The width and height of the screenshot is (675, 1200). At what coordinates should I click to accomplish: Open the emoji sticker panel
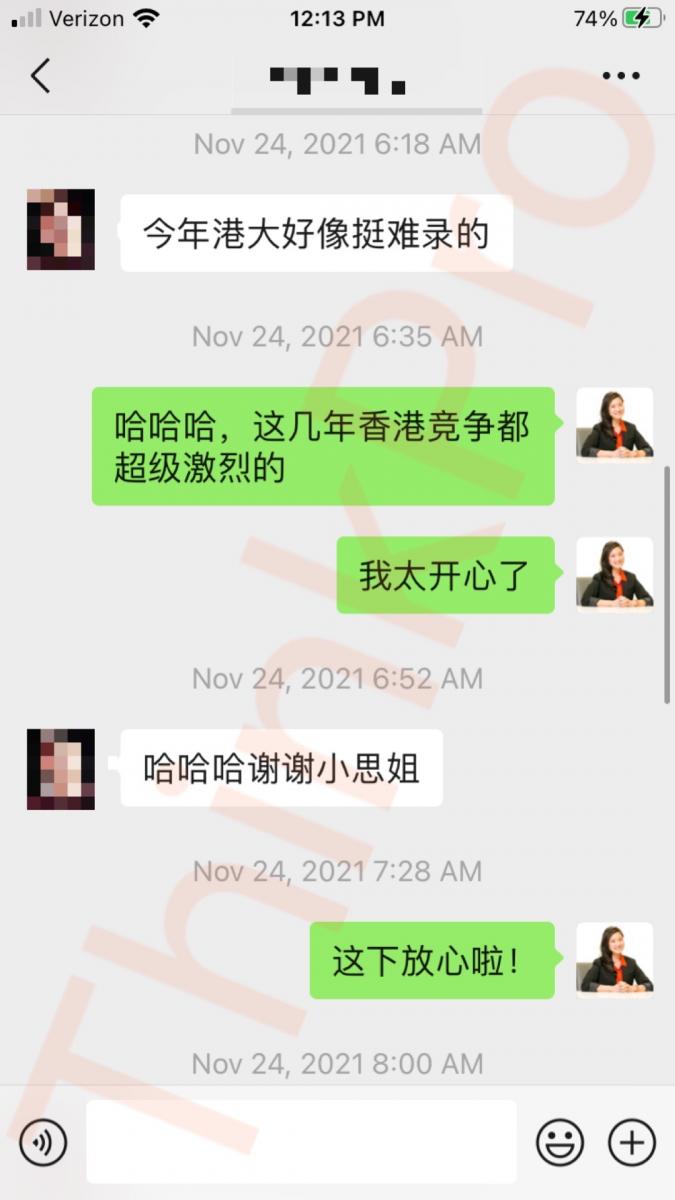pos(560,1142)
